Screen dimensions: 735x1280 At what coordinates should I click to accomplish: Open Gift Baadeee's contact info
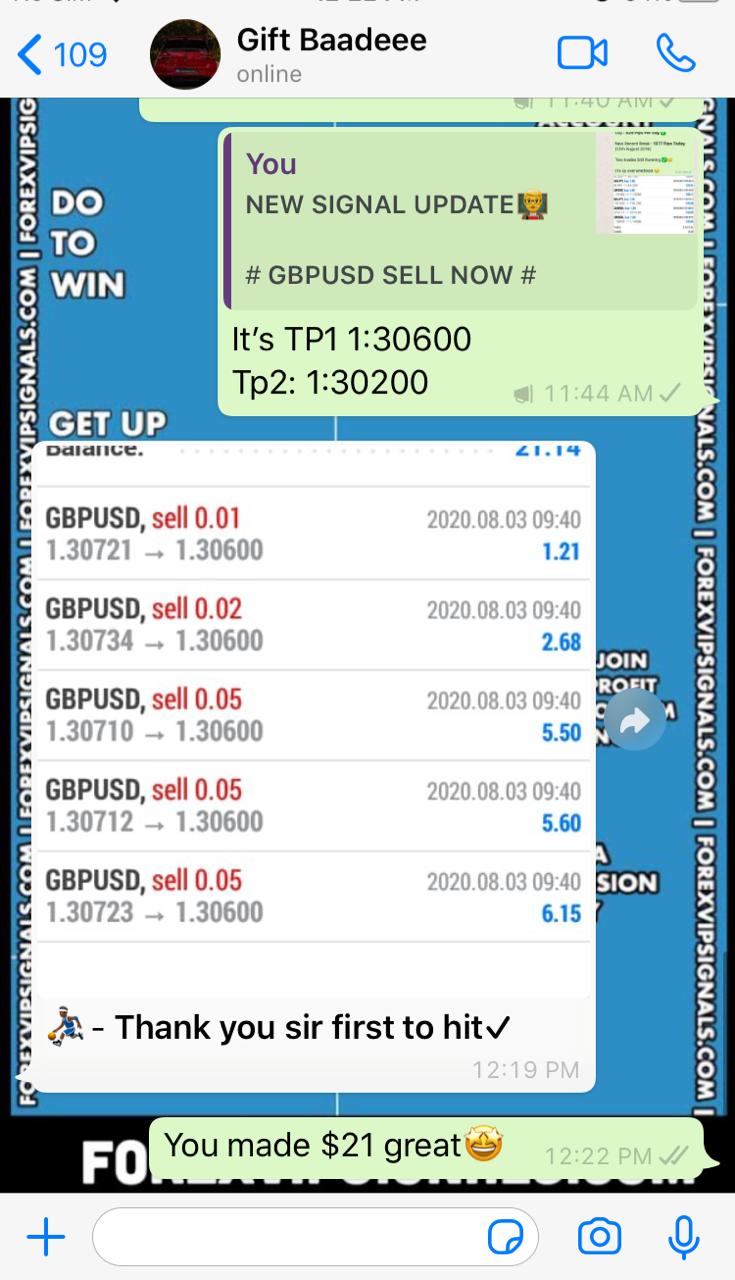330,54
